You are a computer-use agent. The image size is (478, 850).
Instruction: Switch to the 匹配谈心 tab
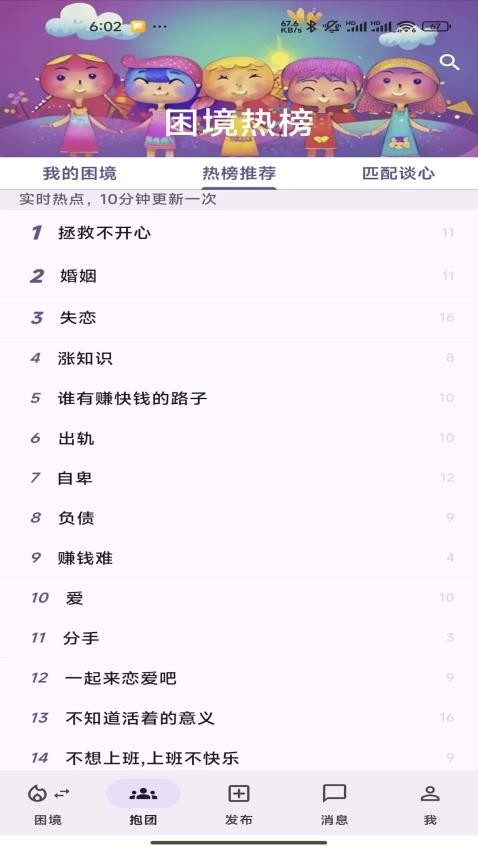click(x=398, y=173)
